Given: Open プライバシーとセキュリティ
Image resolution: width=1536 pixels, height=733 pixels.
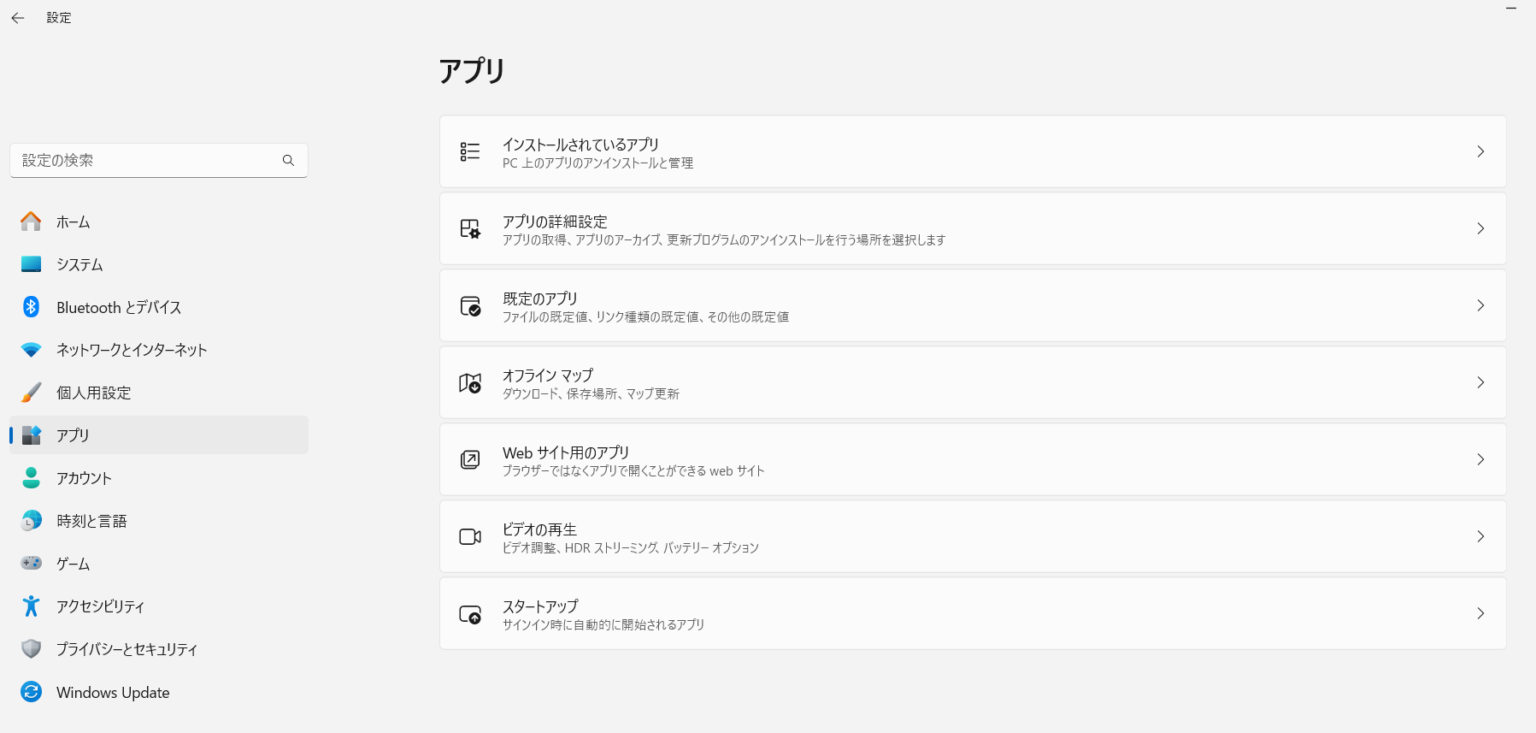Looking at the screenshot, I should click(x=126, y=650).
